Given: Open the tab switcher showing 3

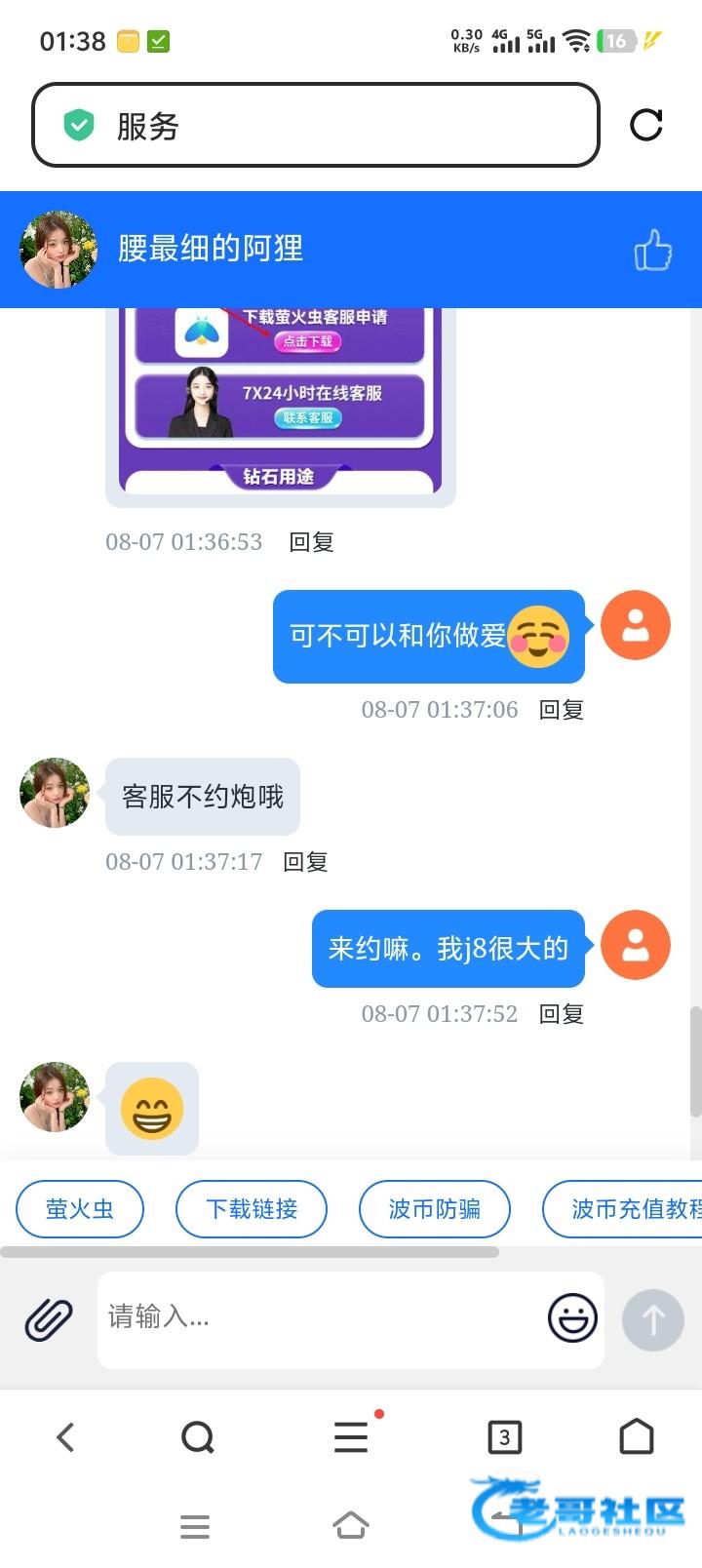Looking at the screenshot, I should [x=504, y=1436].
